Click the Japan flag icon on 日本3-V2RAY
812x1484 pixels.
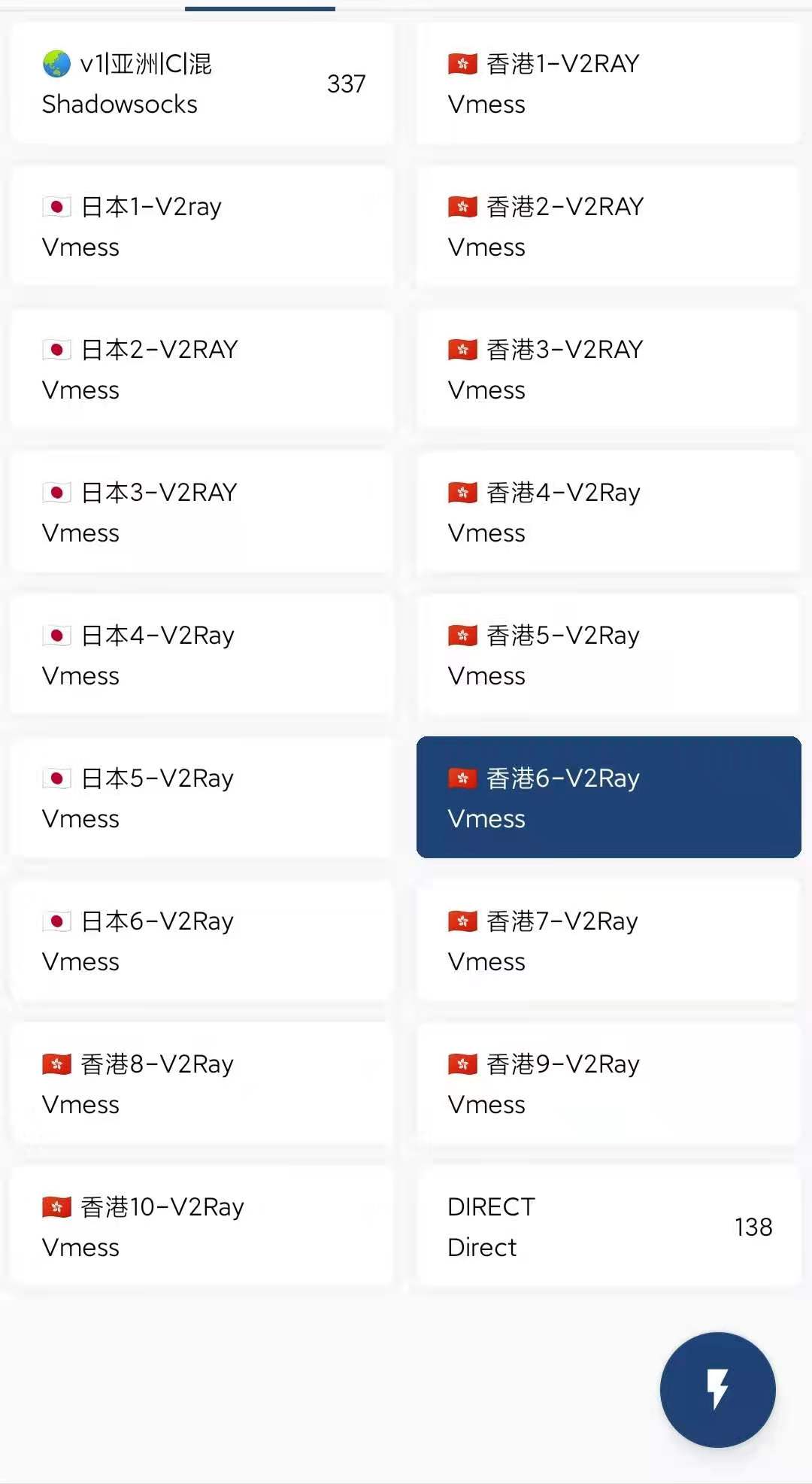[57, 492]
